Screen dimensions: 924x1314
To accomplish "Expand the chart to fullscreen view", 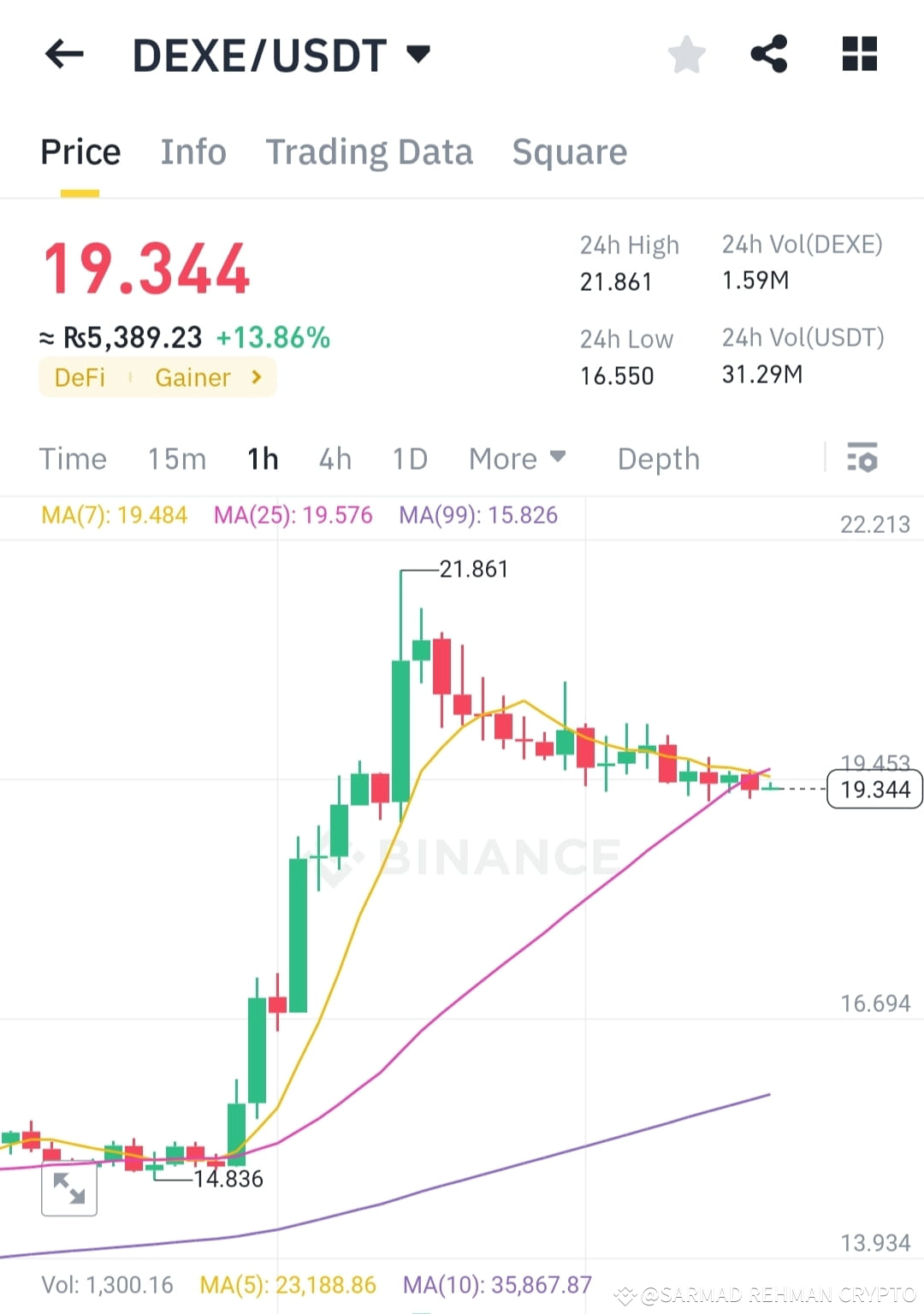I will click(68, 1188).
